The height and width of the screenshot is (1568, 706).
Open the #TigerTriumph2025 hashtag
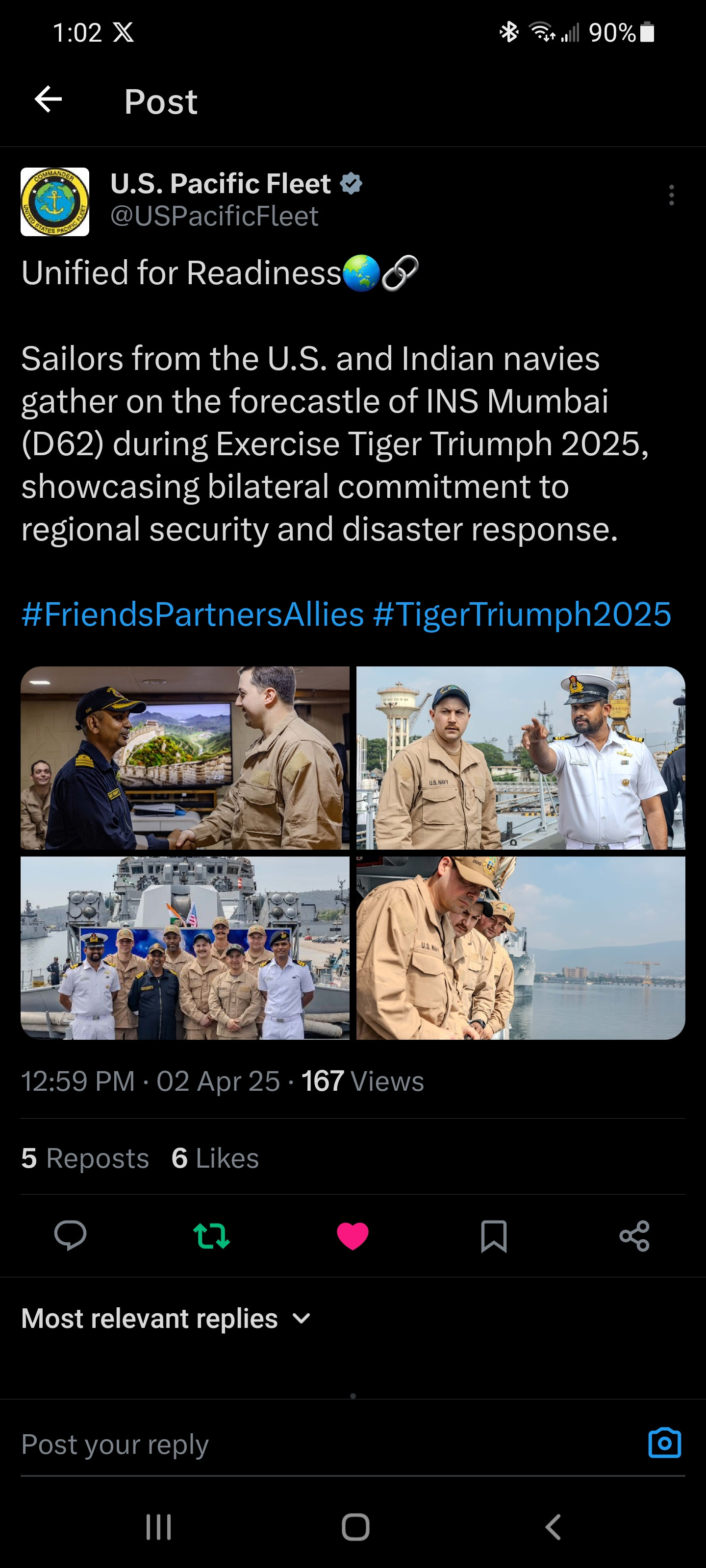pyautogui.click(x=522, y=614)
